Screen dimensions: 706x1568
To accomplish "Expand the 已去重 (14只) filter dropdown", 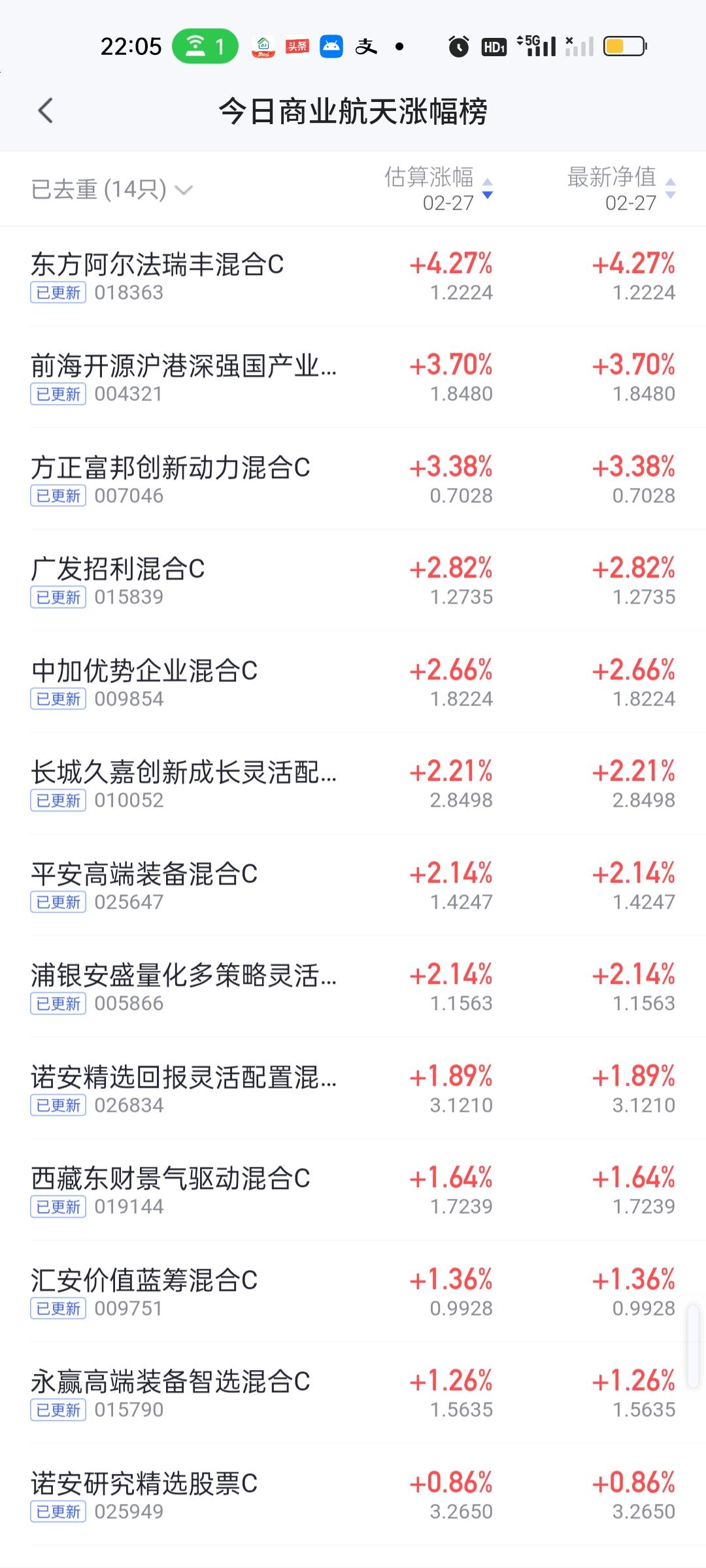I will (185, 189).
